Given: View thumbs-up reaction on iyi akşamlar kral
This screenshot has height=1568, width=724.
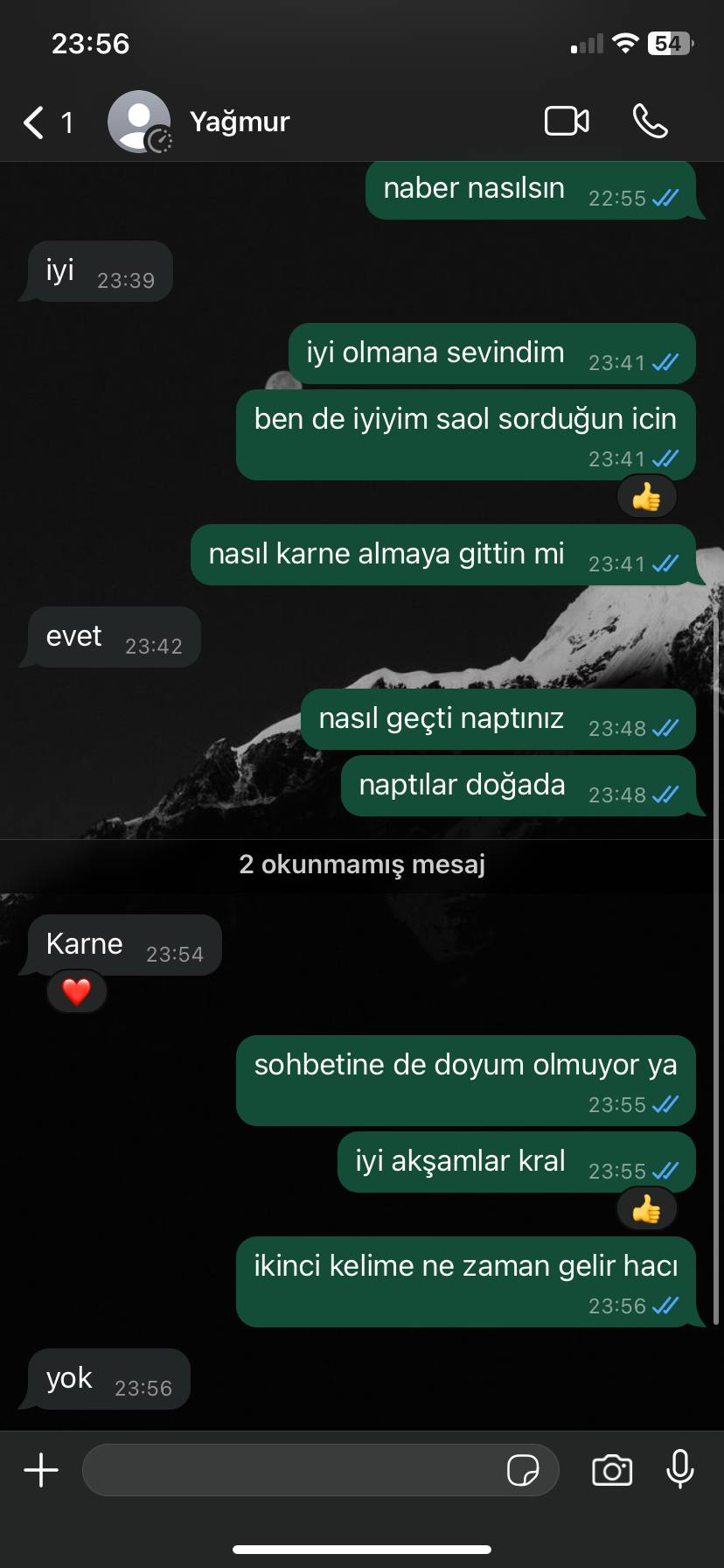Looking at the screenshot, I should tap(647, 1210).
